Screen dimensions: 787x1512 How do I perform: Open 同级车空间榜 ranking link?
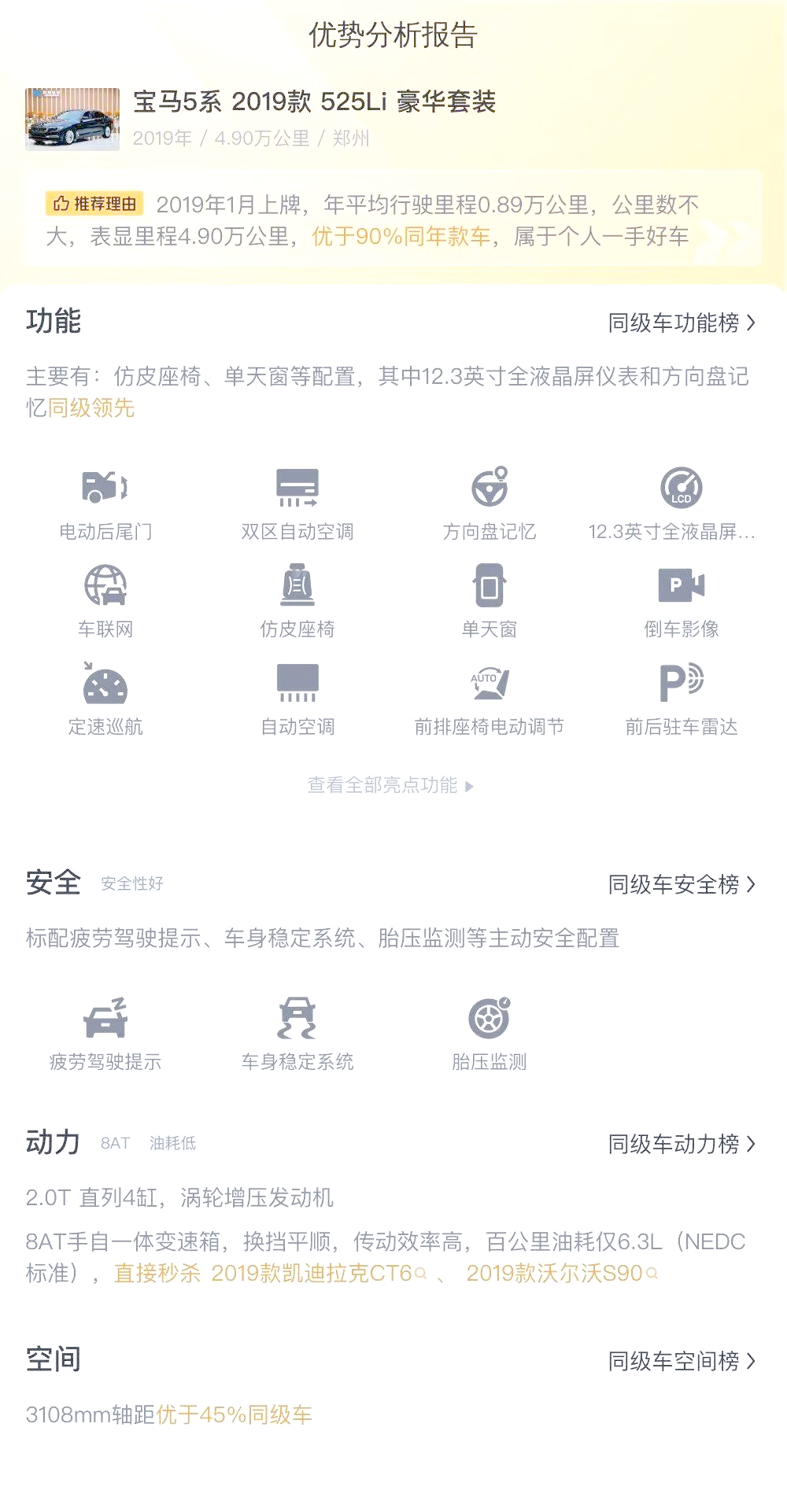click(681, 1361)
